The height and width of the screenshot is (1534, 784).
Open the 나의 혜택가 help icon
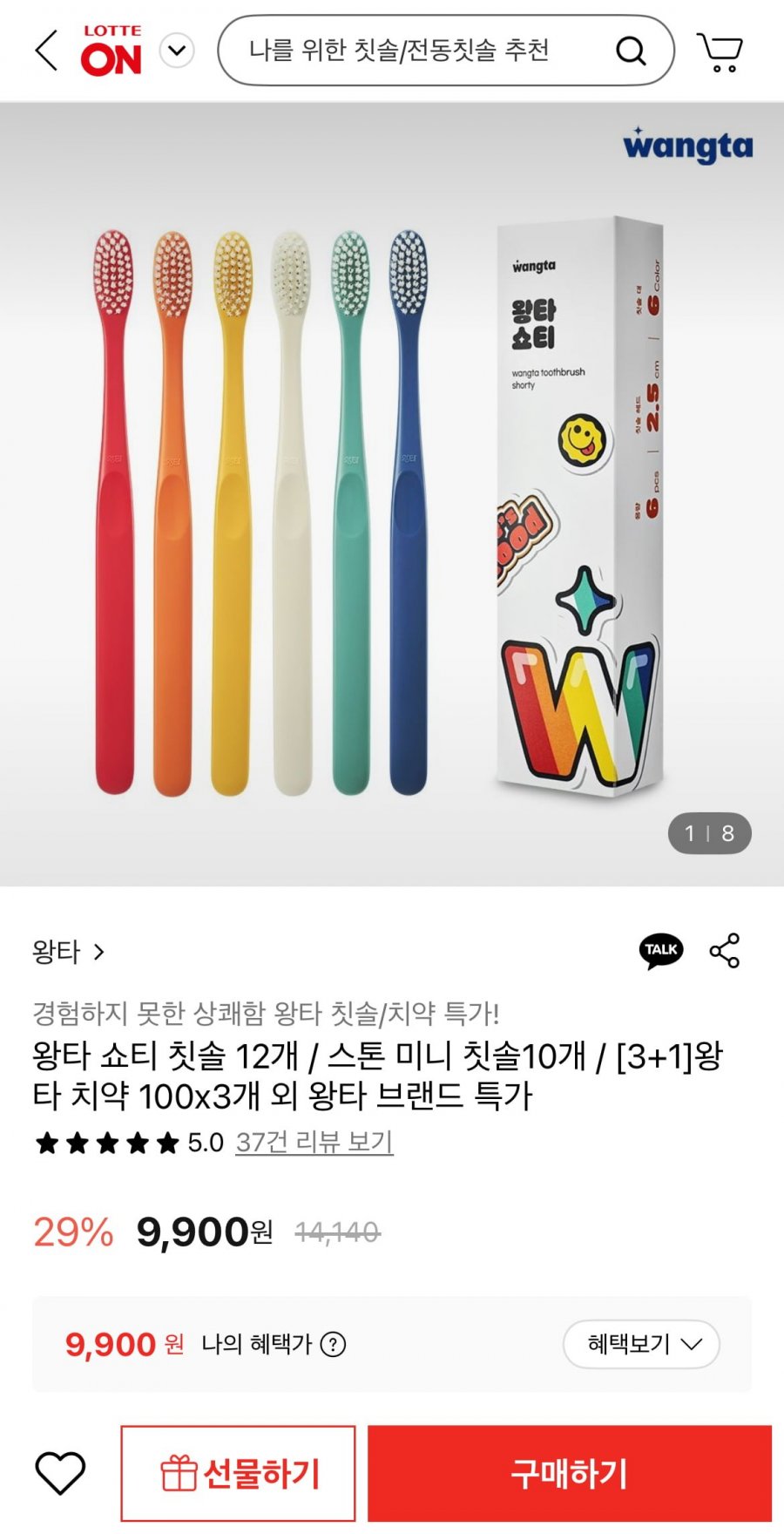334,1344
